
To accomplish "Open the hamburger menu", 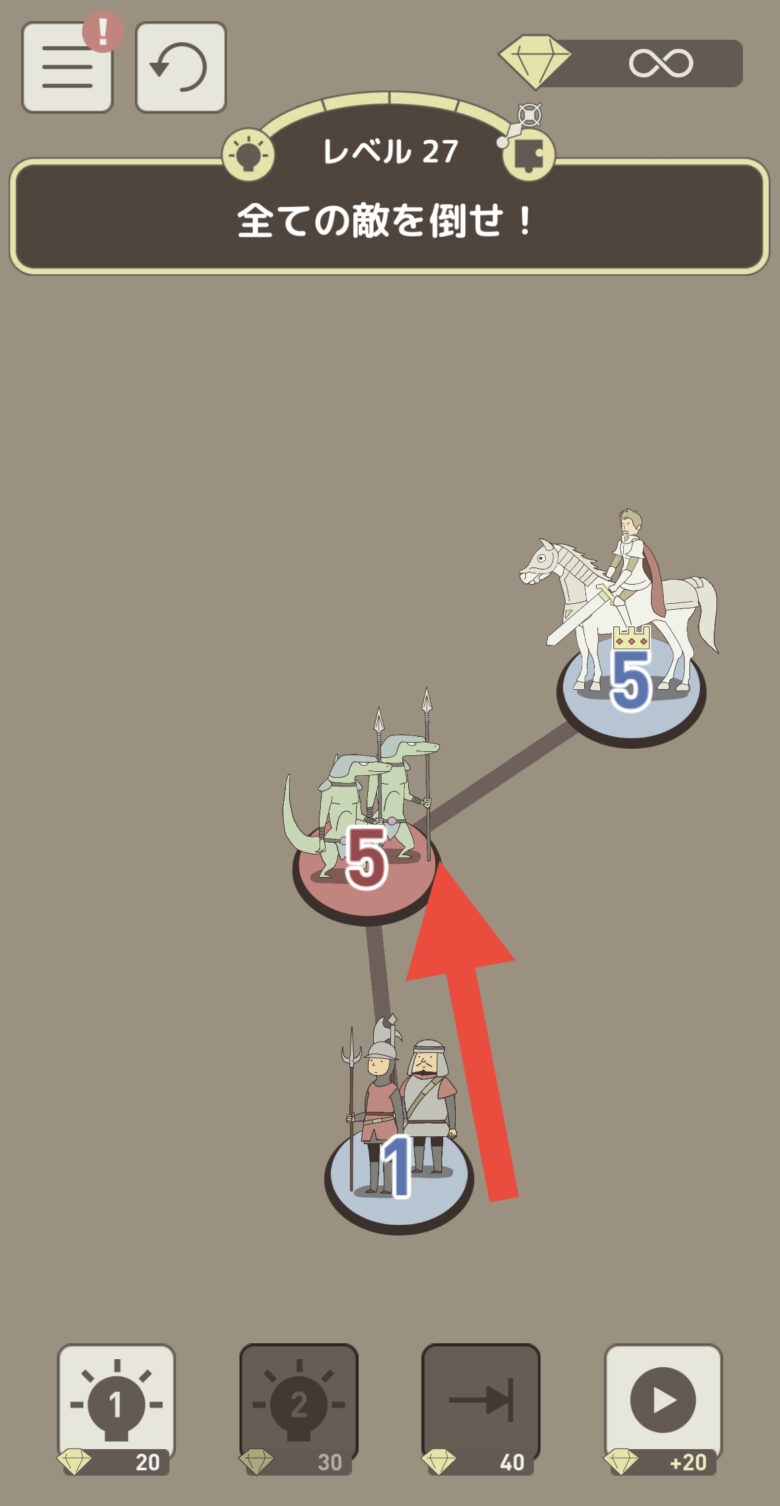I will pos(67,67).
